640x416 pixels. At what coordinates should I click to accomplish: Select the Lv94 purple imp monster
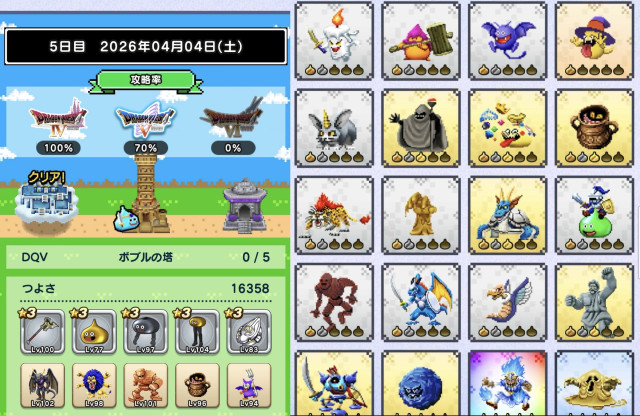pos(250,386)
